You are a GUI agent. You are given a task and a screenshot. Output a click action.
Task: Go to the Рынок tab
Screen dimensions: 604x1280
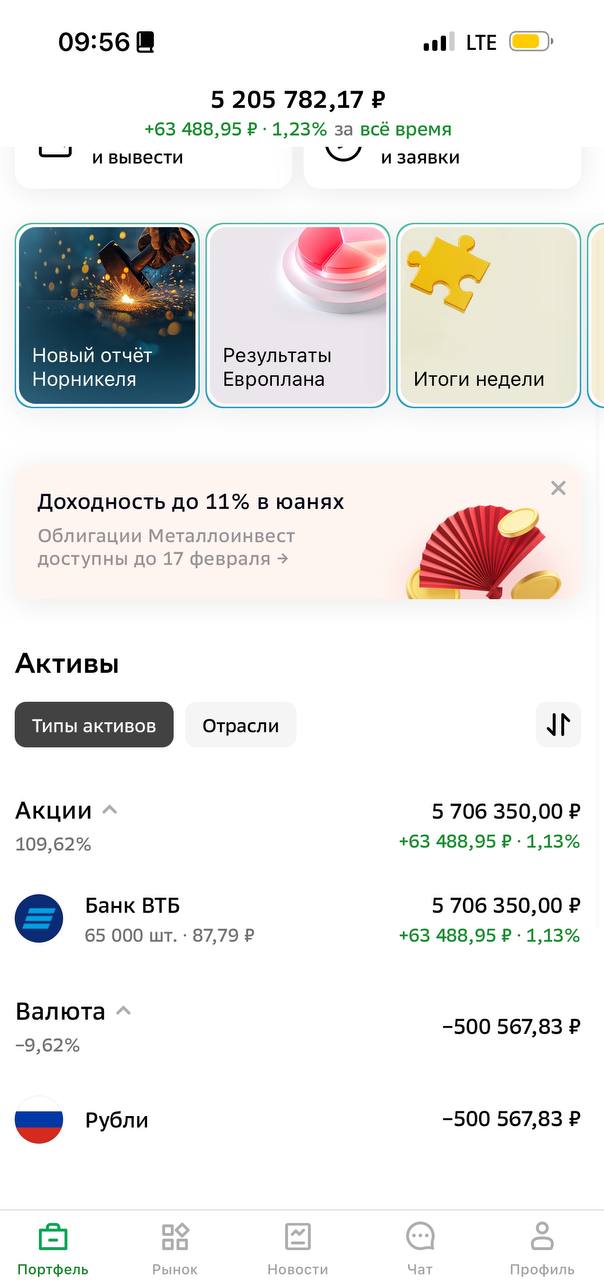[x=175, y=1248]
